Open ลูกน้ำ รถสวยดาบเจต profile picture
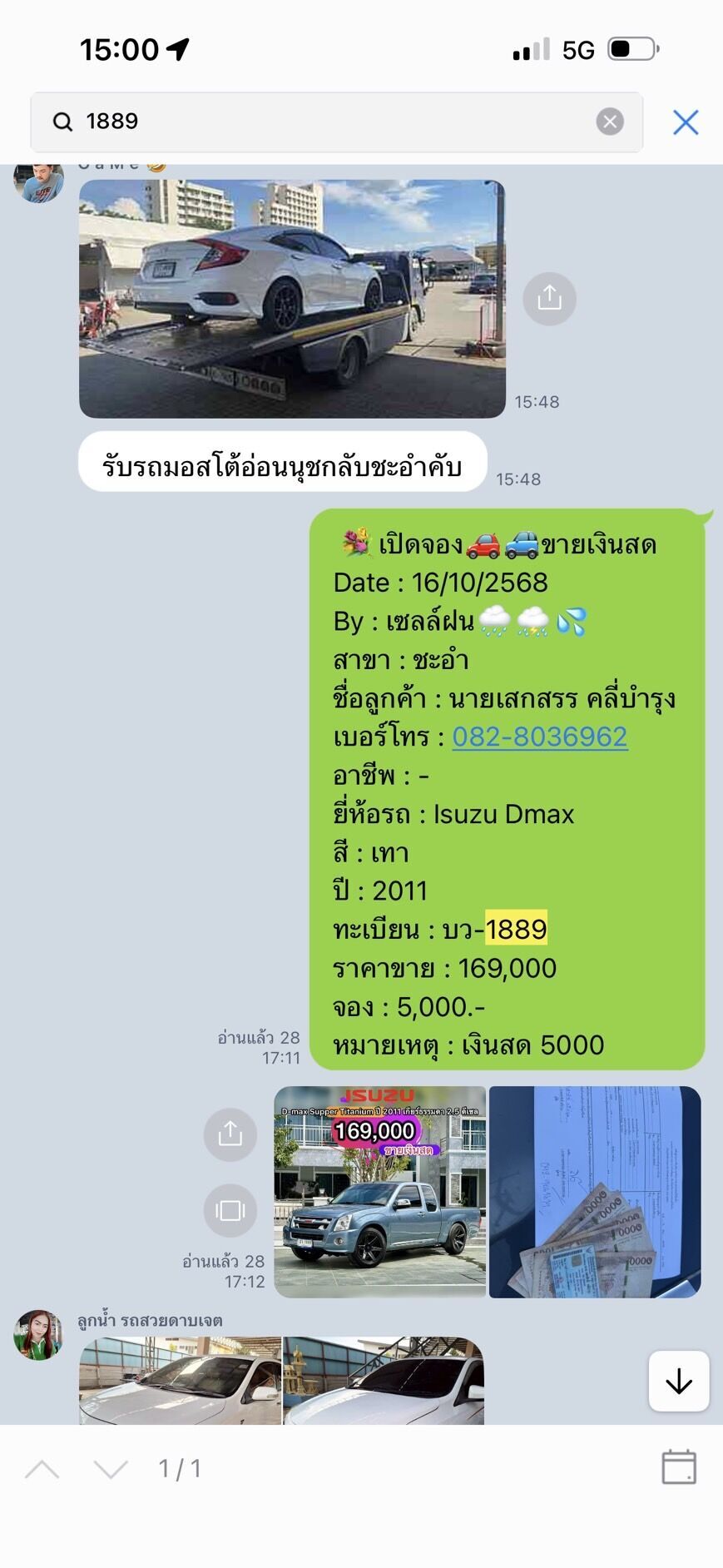 38,1335
